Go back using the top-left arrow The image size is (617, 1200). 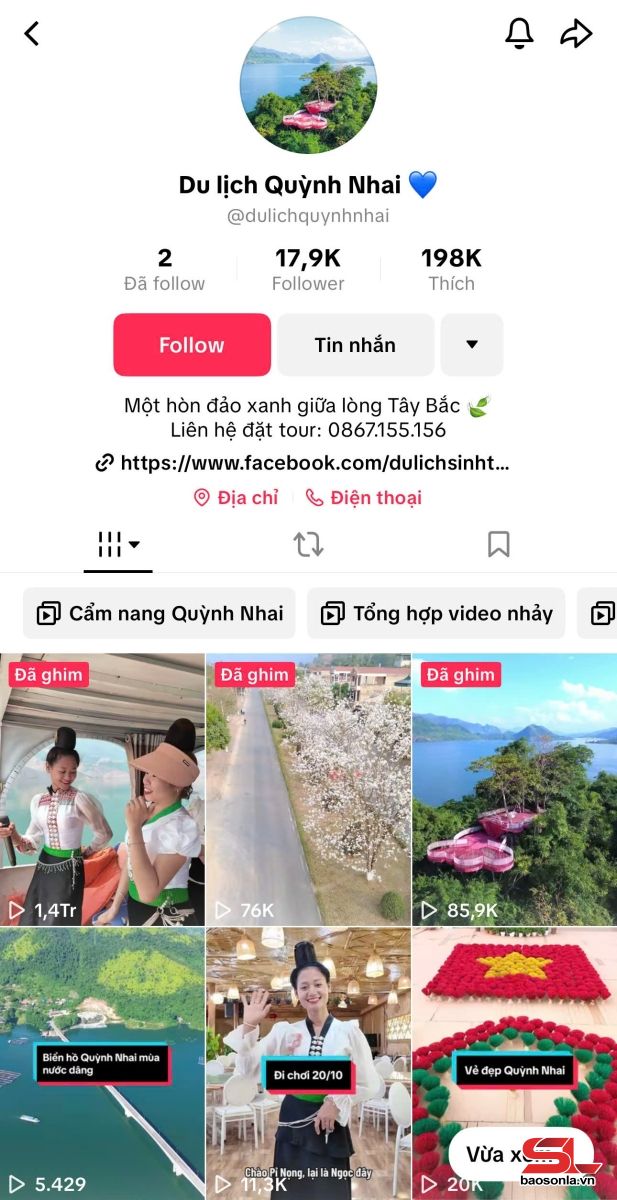pos(32,33)
